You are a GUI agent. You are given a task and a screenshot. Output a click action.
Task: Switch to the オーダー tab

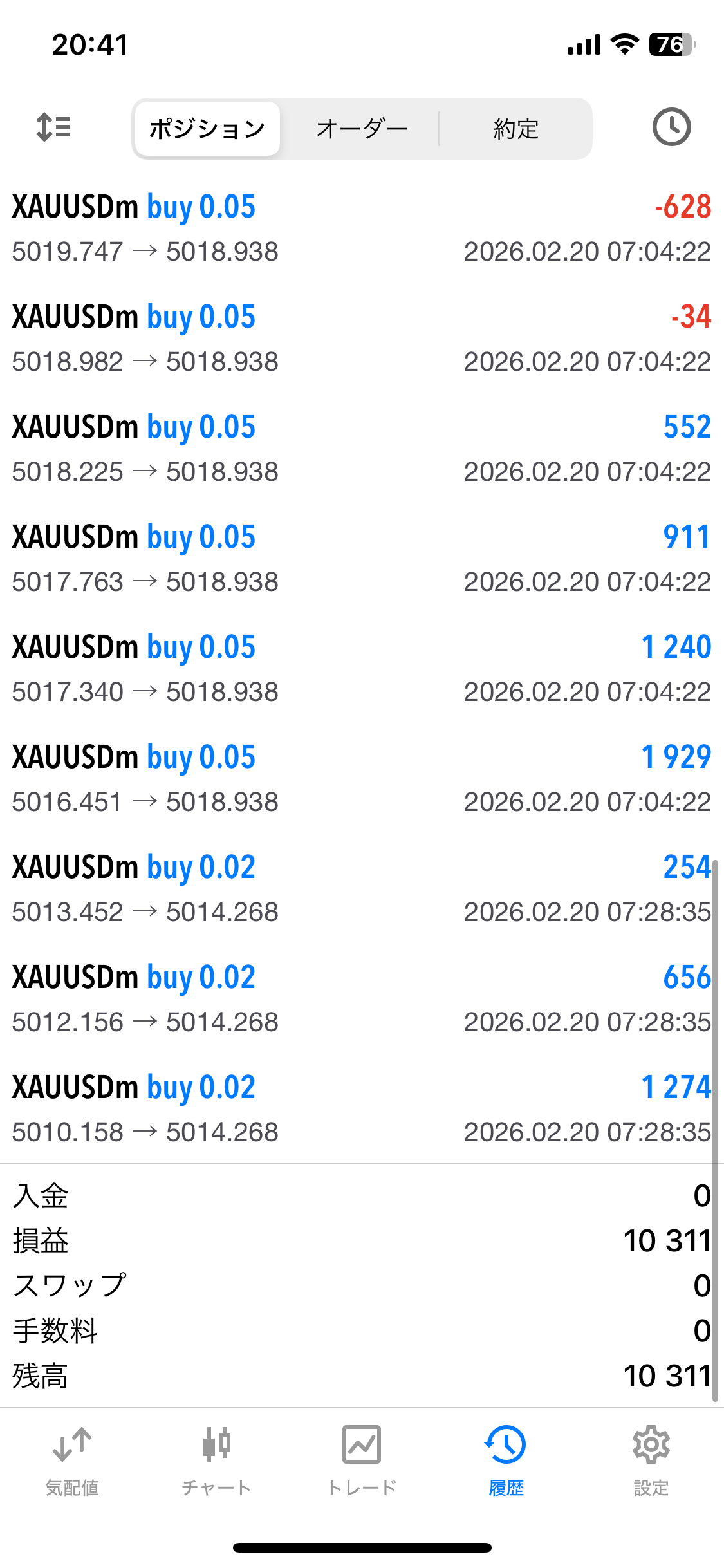[362, 129]
